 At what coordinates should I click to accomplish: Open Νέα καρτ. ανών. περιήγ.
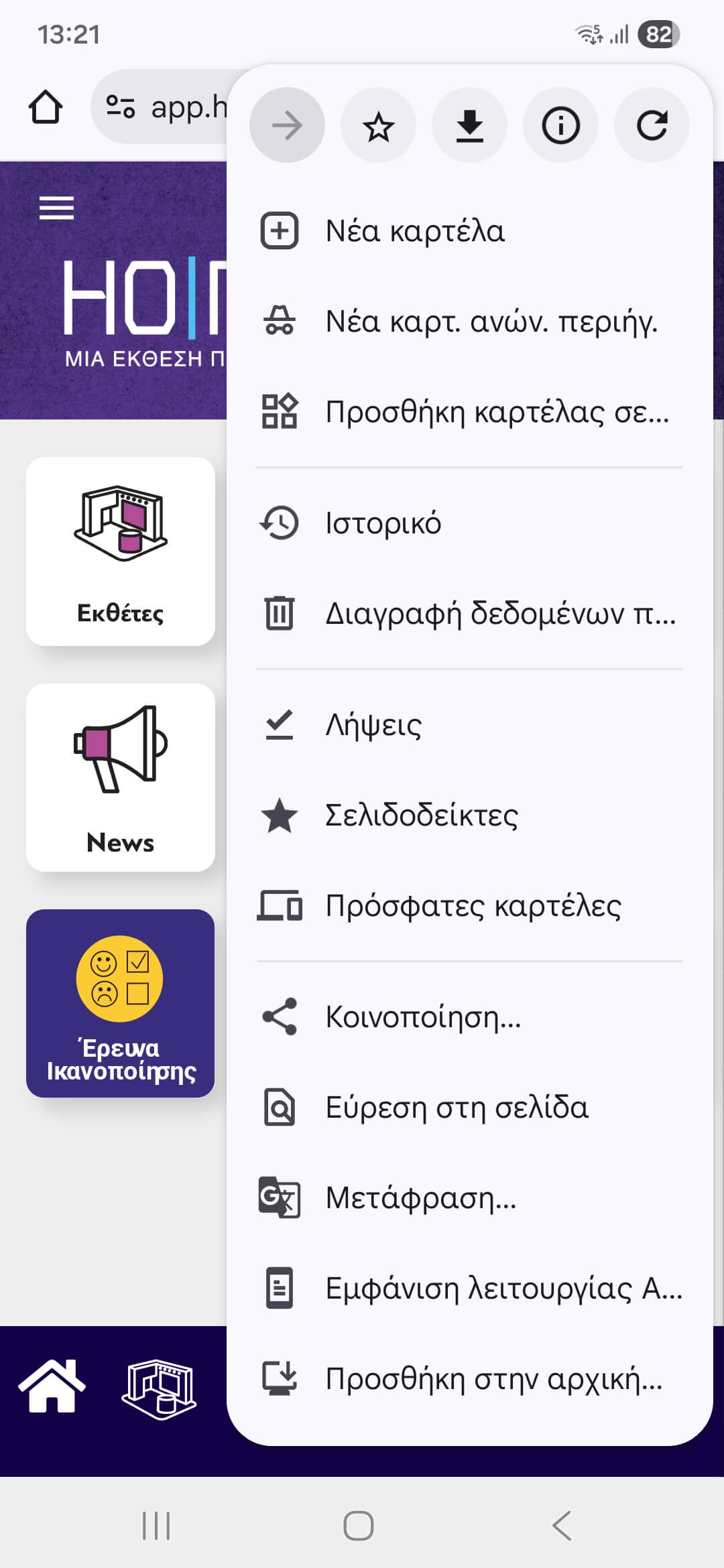tap(491, 322)
